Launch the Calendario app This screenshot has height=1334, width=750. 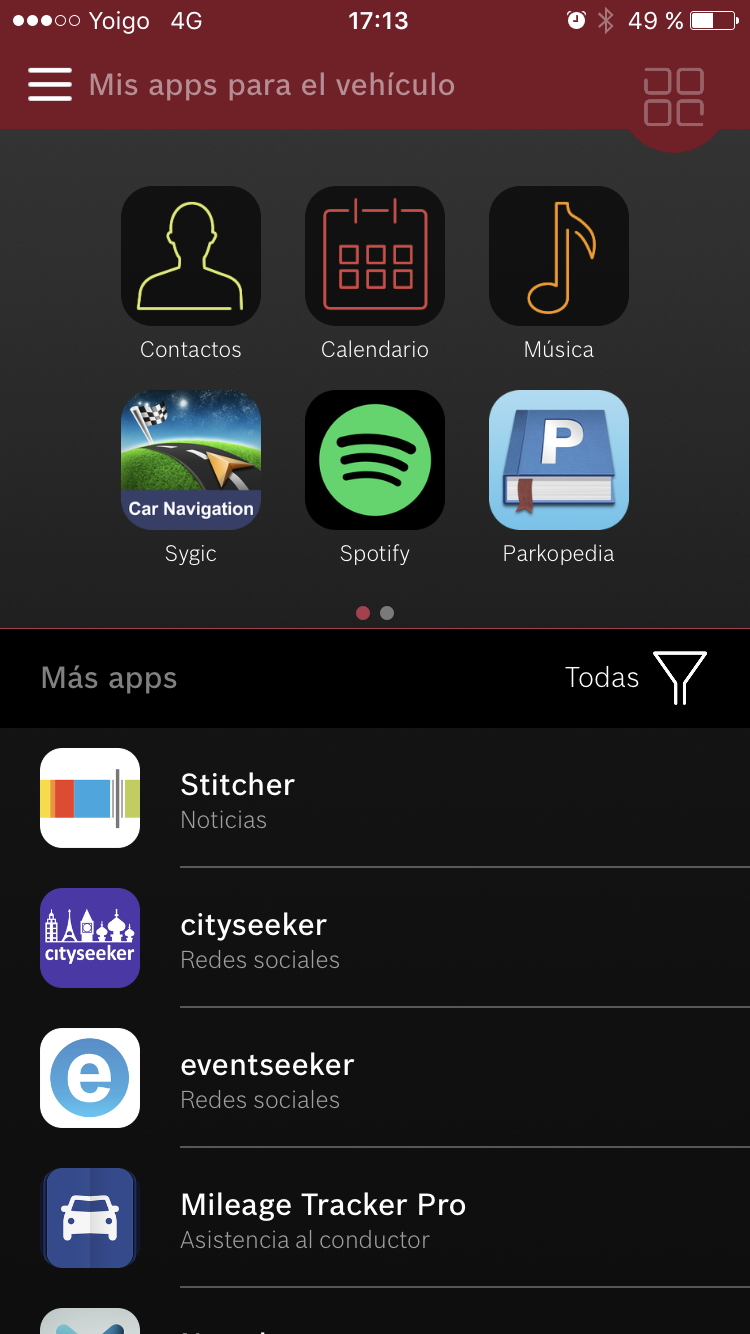click(375, 256)
